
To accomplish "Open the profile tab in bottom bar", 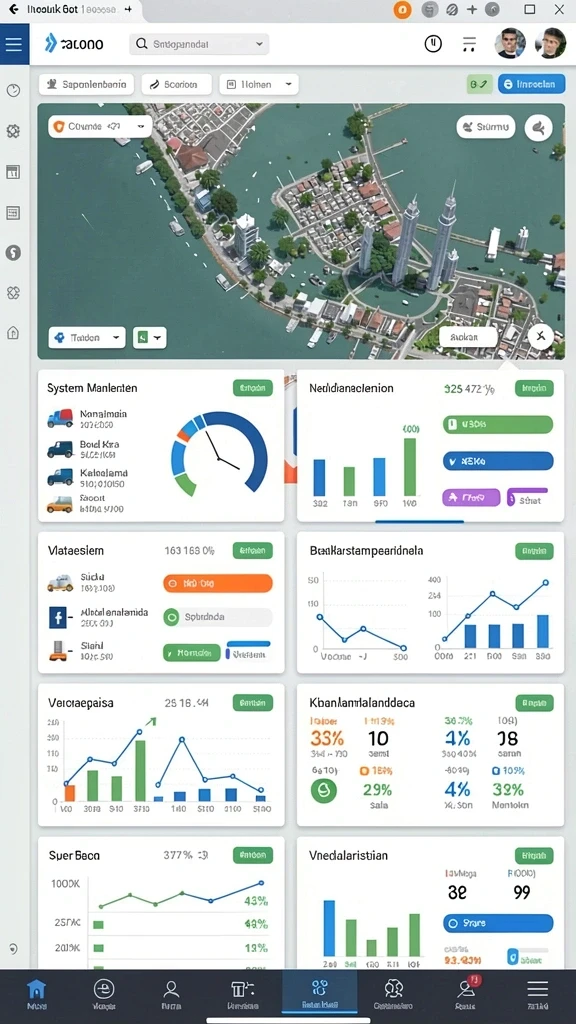I will [171, 995].
